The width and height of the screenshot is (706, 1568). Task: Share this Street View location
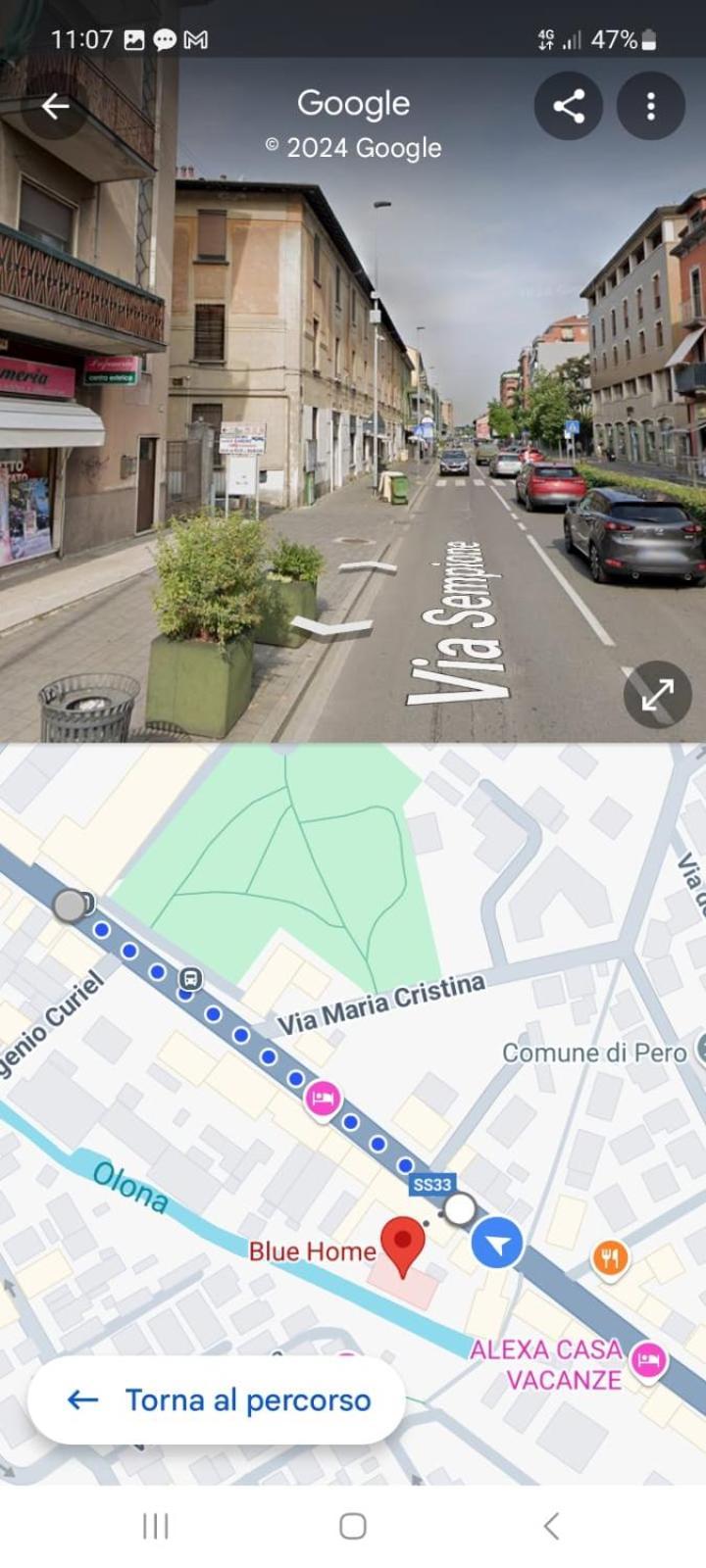[569, 106]
